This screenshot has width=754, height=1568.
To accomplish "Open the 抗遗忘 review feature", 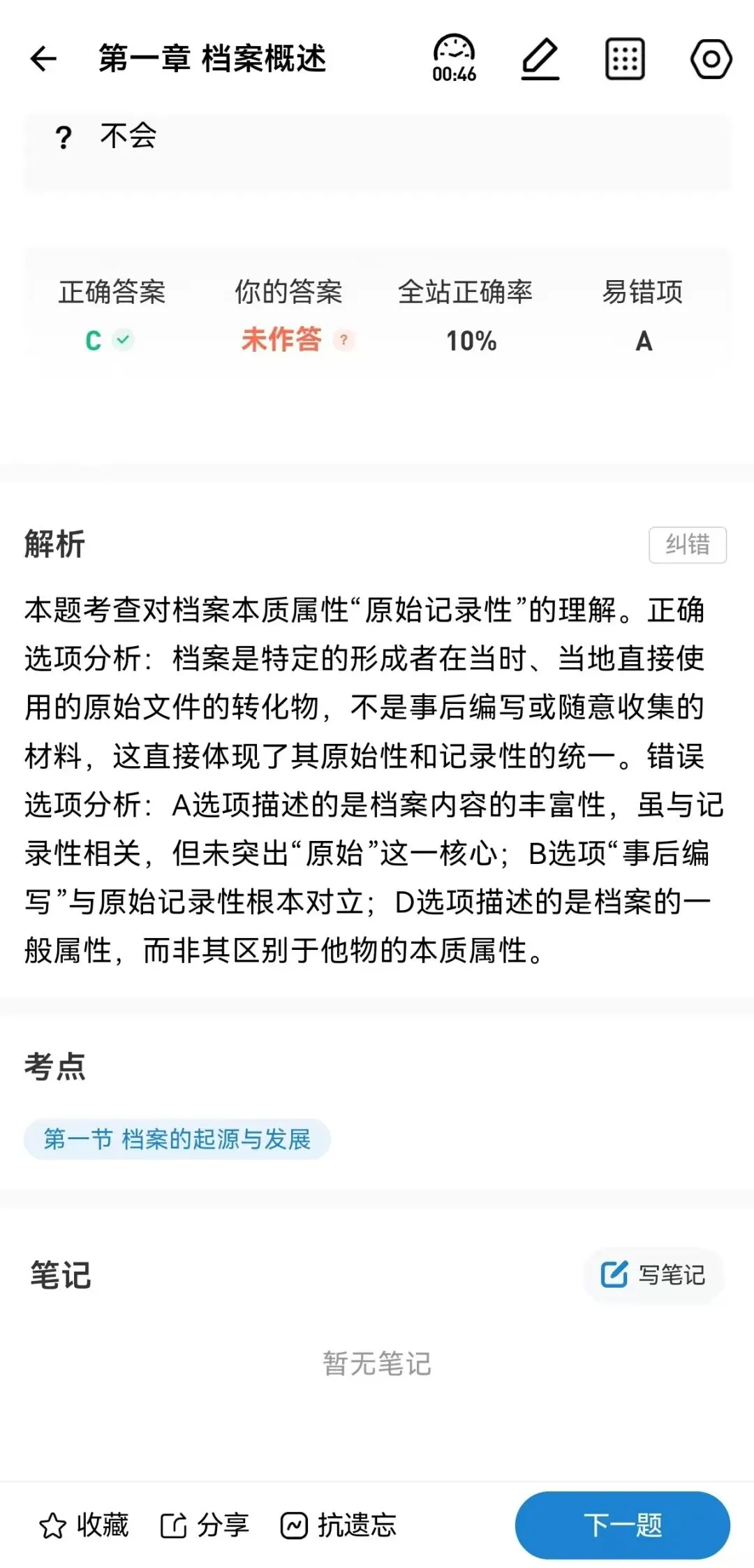I will tap(338, 1525).
